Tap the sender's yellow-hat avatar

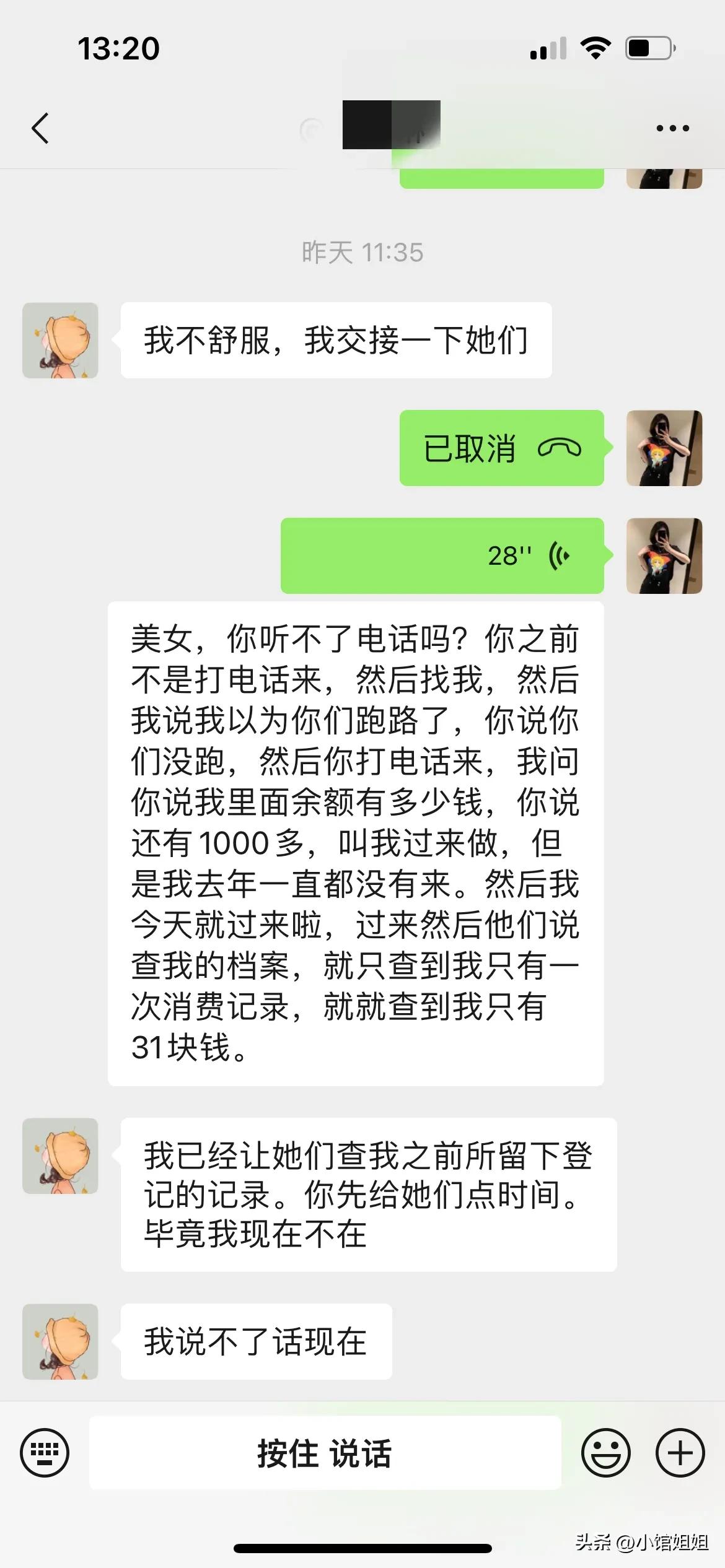[60, 339]
